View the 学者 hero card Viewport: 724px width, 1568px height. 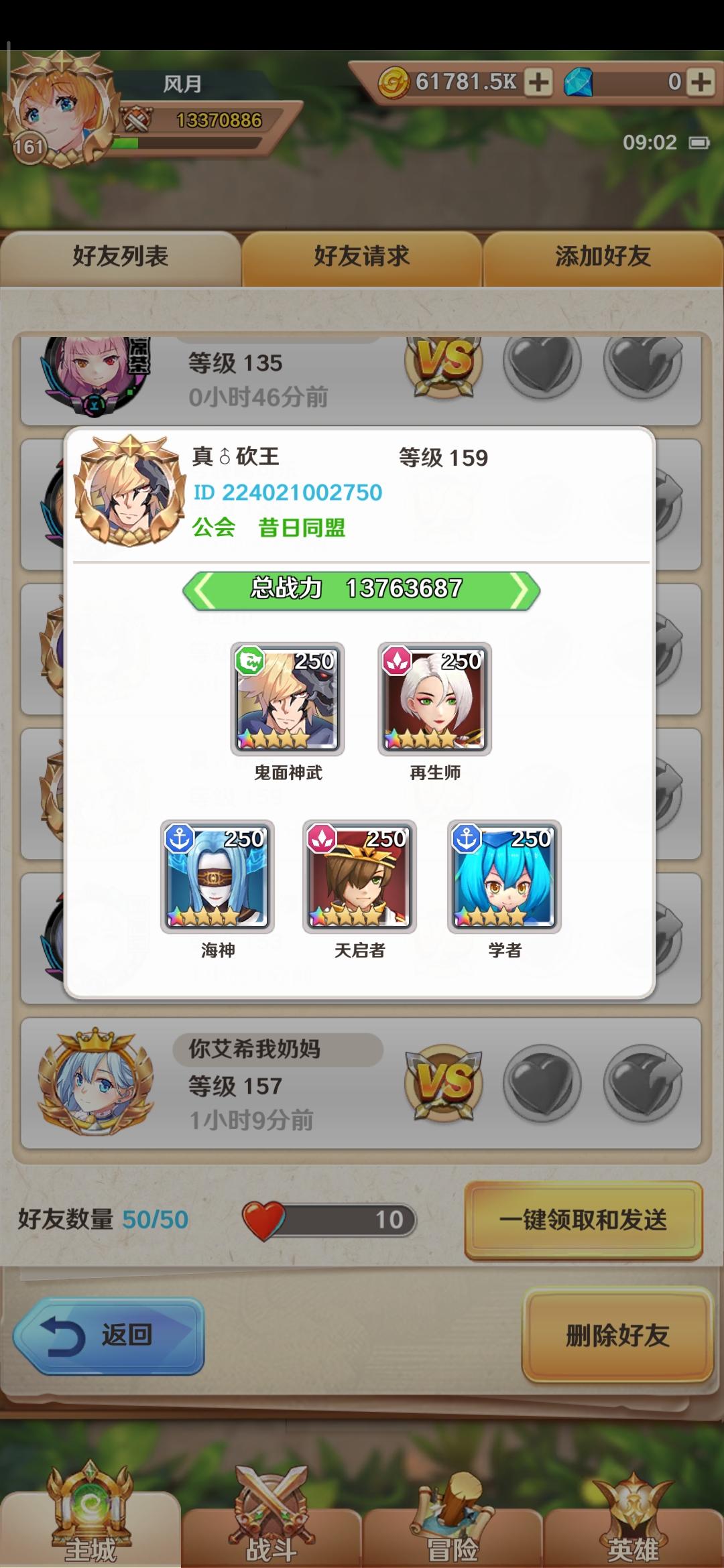tap(504, 876)
